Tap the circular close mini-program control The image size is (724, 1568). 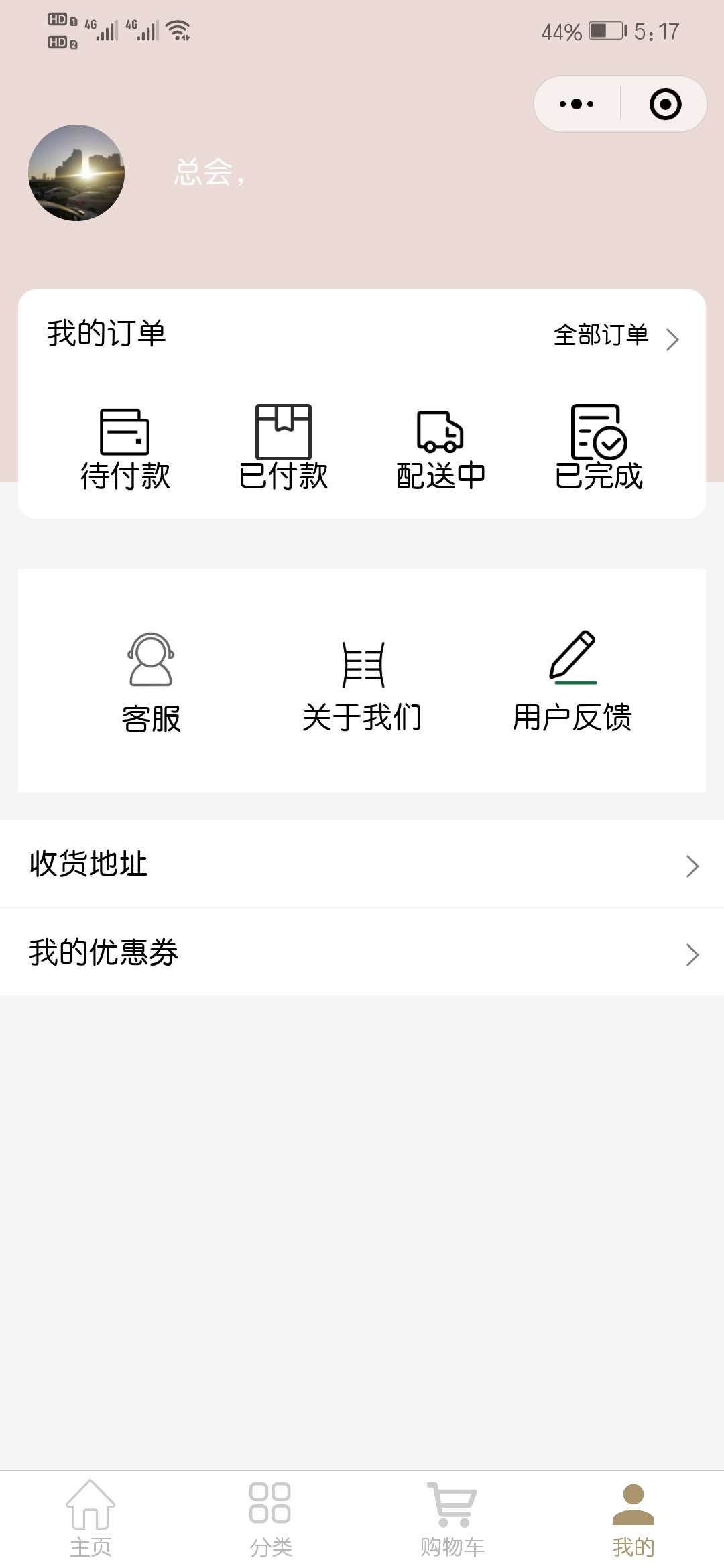664,103
